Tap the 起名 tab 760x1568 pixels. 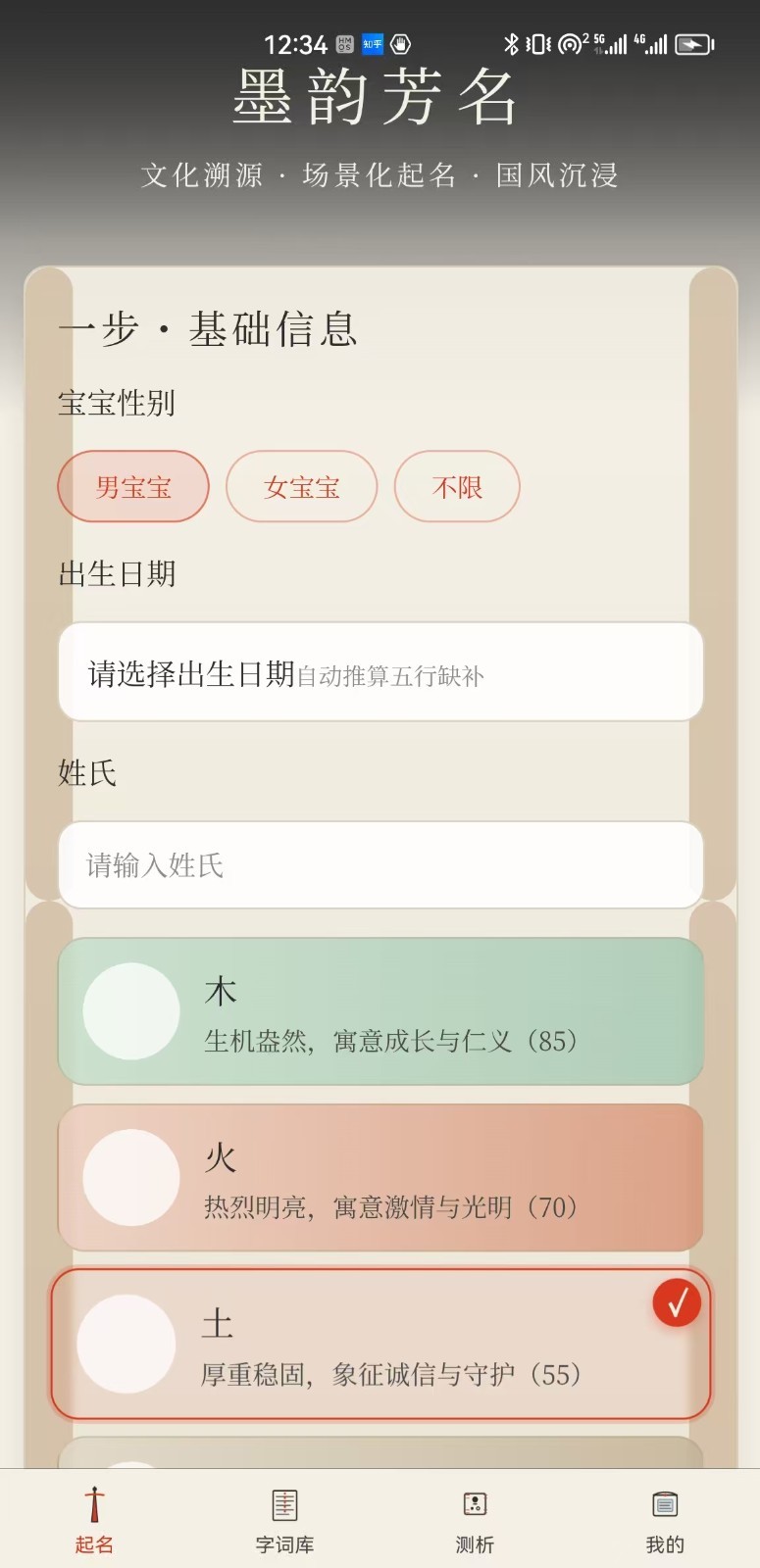pos(94,1519)
